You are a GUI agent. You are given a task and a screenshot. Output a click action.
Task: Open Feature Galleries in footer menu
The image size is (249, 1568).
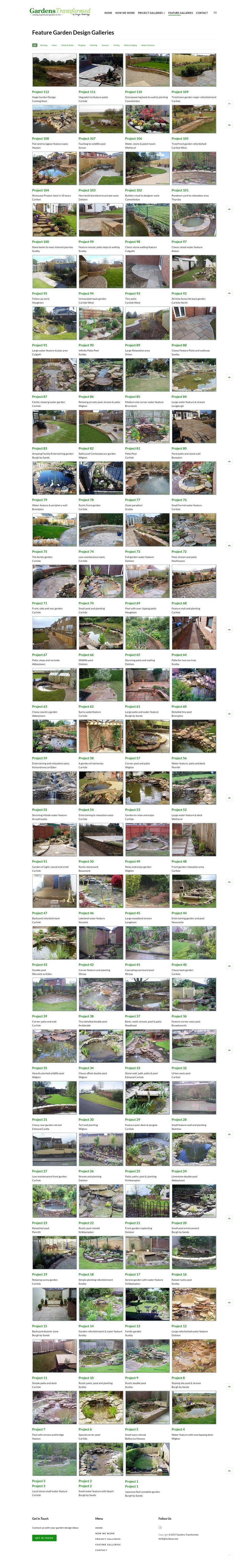(x=108, y=1544)
